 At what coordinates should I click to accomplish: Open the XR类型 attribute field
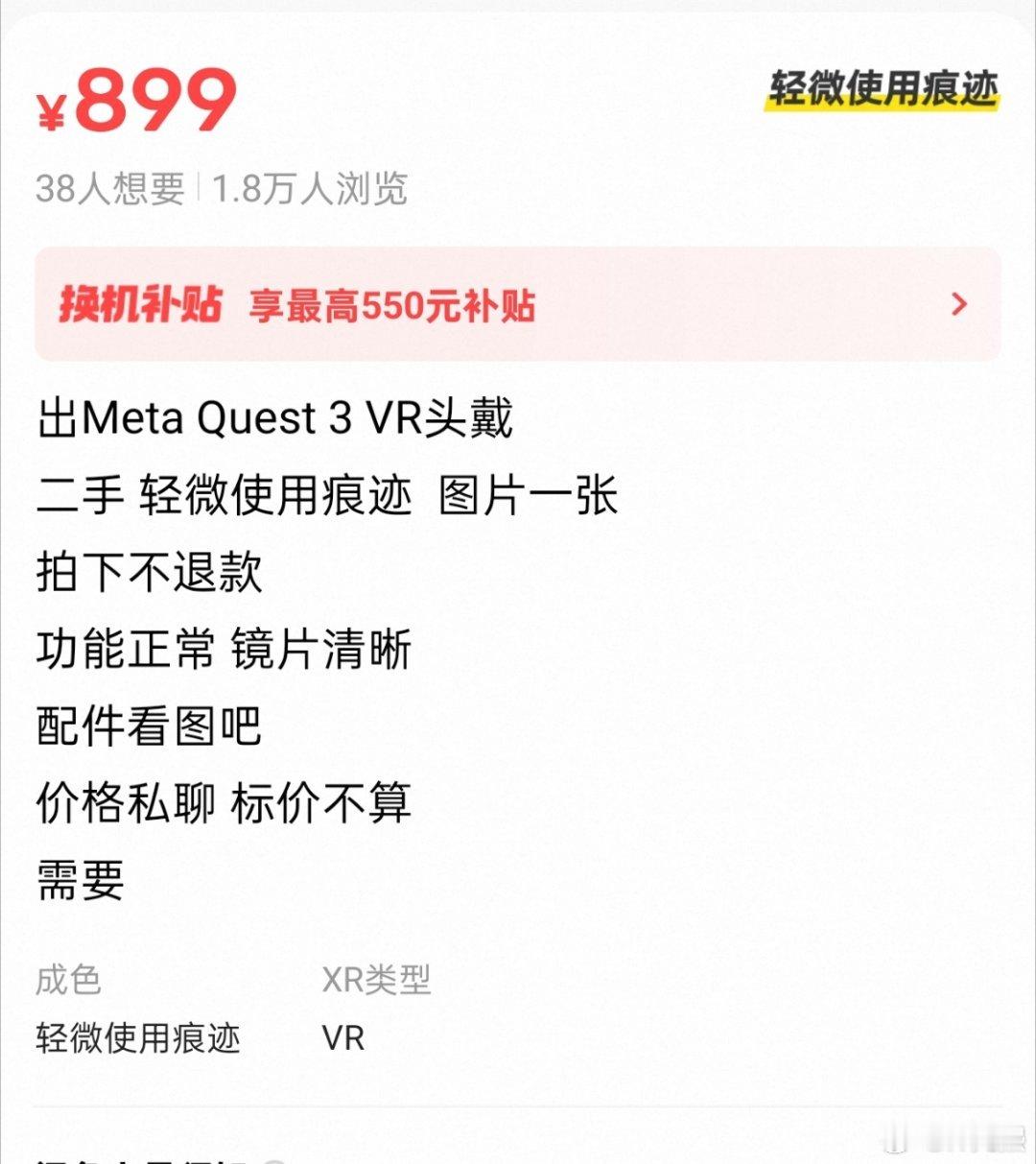coord(376,980)
